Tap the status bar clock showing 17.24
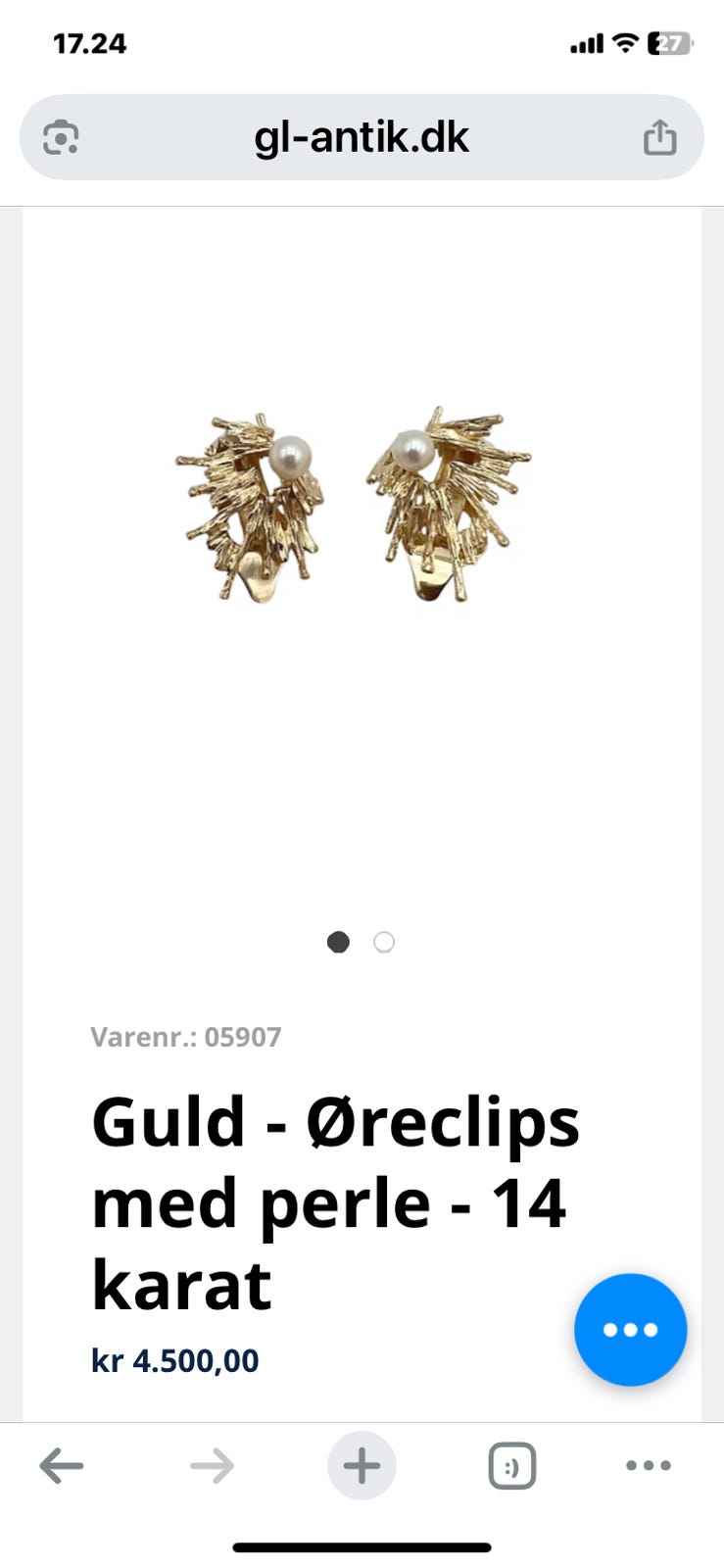724x1568 pixels. click(x=91, y=43)
